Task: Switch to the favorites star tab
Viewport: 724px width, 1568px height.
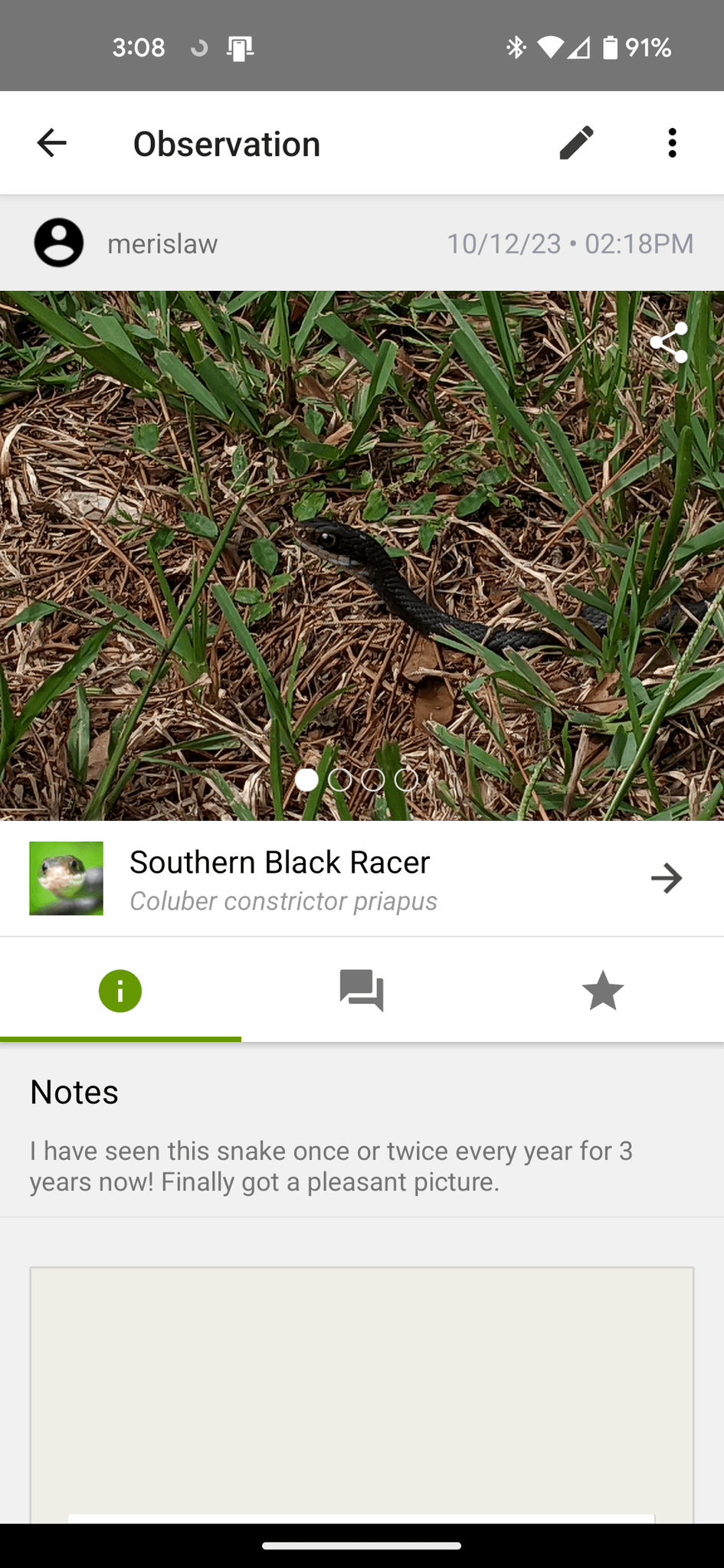Action: click(x=603, y=991)
